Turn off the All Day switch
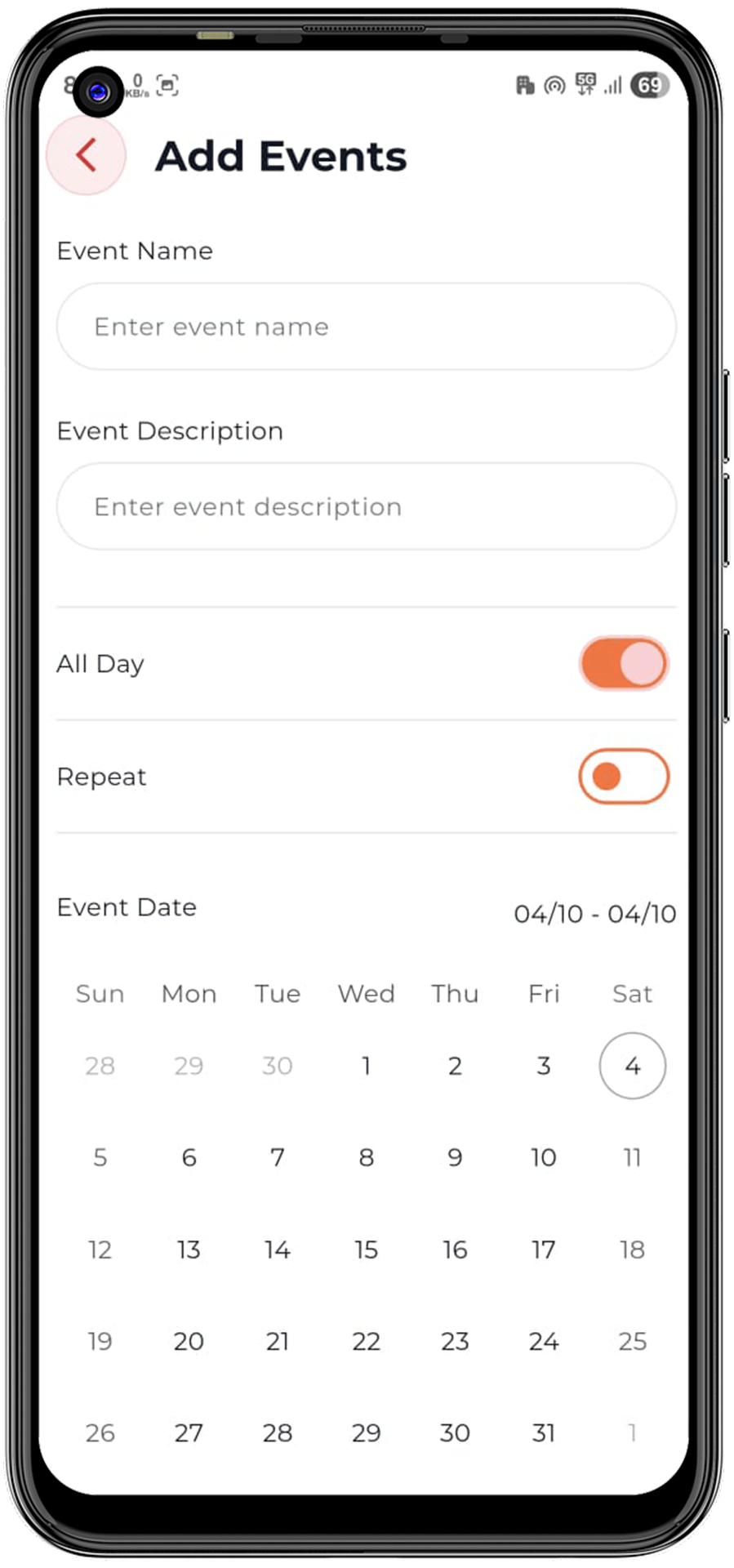This screenshot has height=1568, width=734. [x=624, y=663]
